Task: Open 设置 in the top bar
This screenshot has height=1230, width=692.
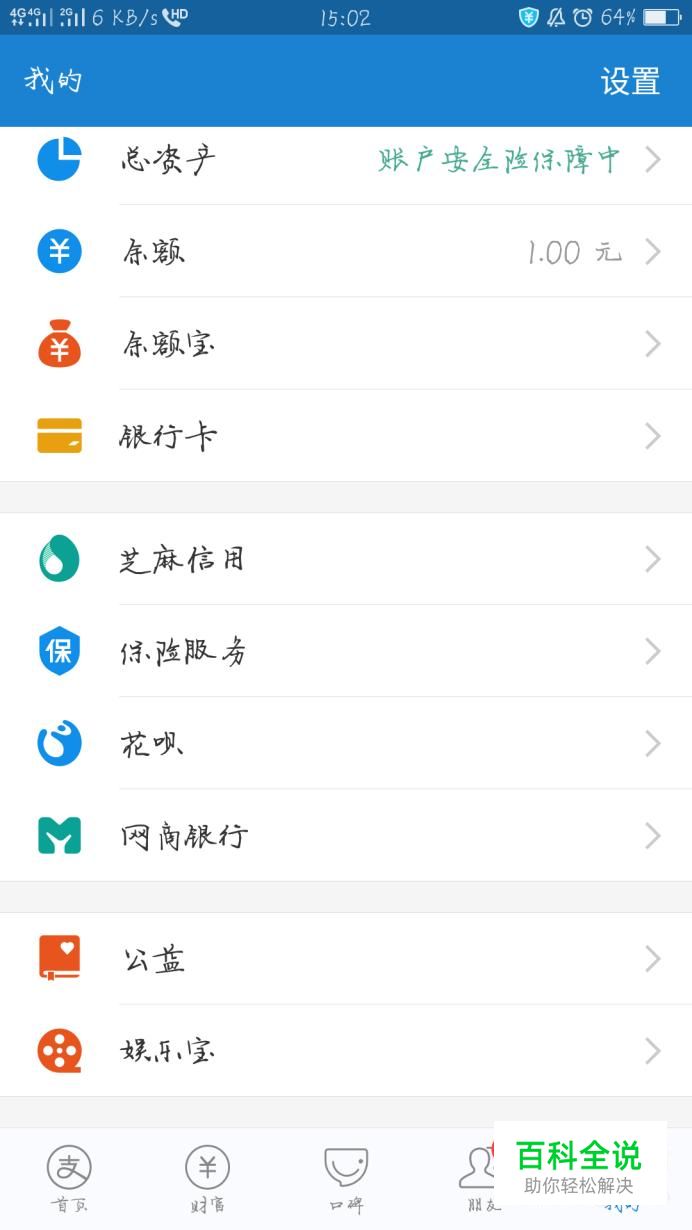Action: pos(630,81)
